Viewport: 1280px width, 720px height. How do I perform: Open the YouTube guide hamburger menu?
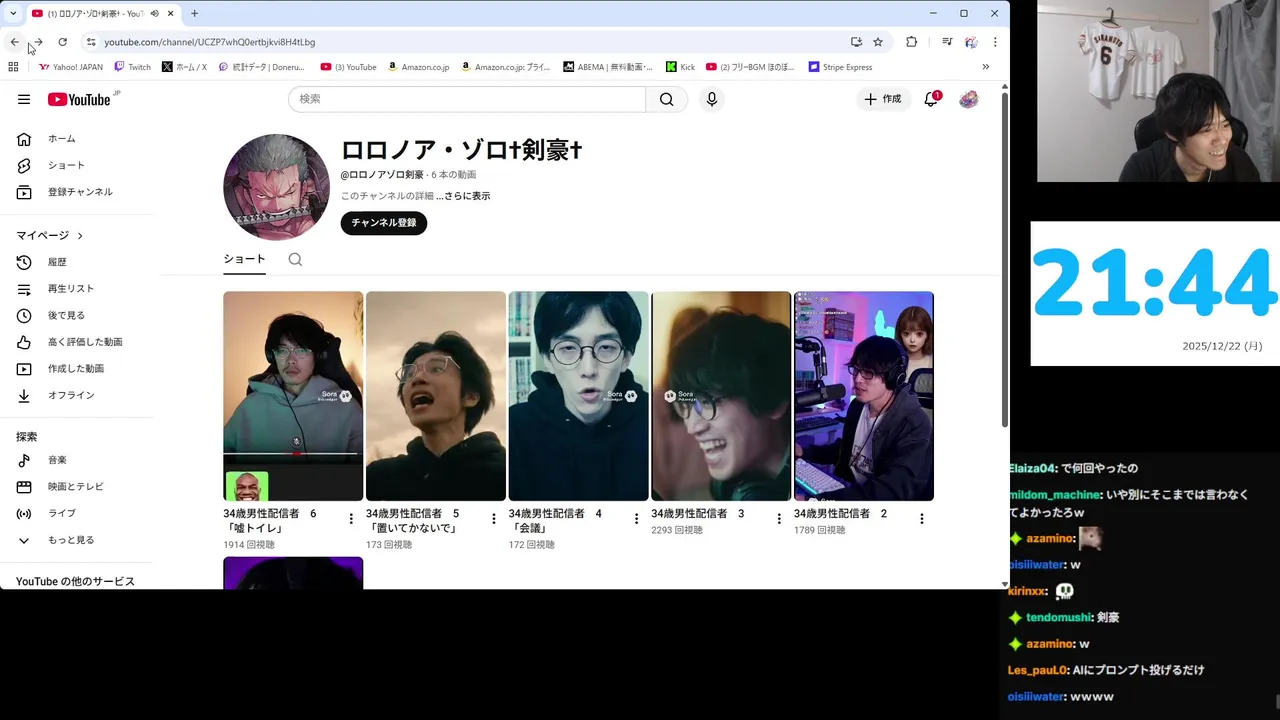[24, 99]
